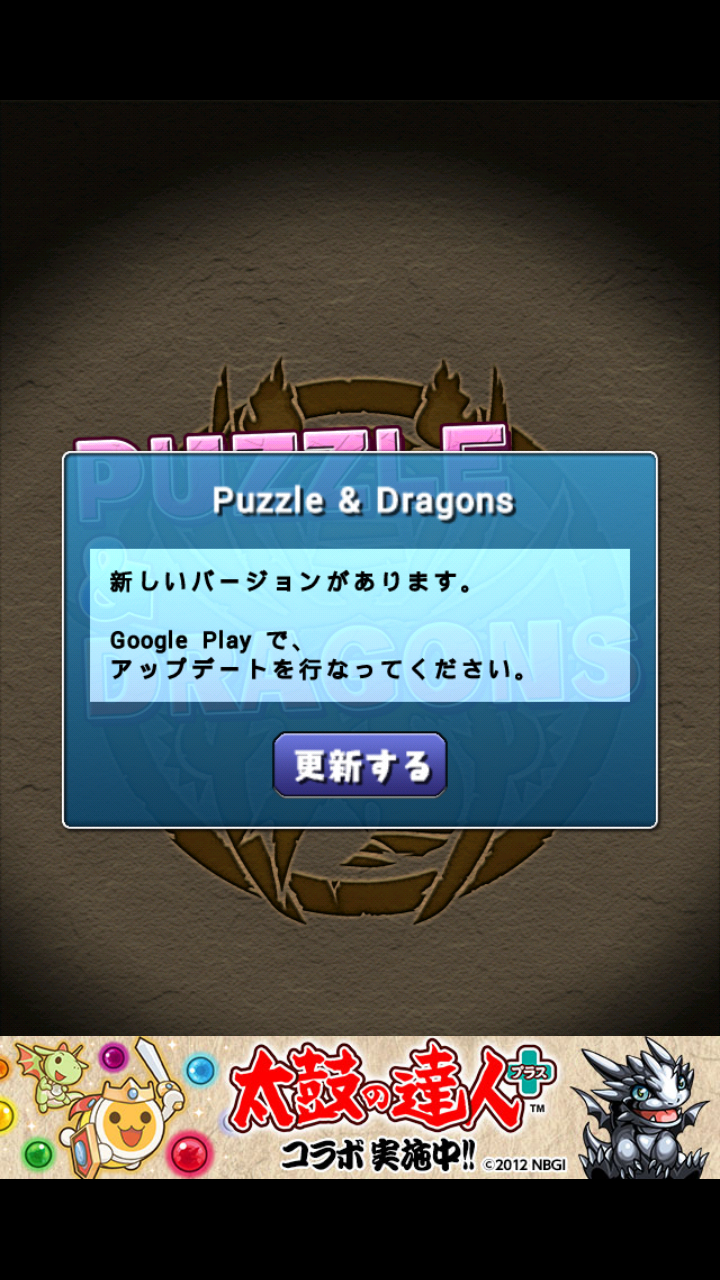Open the 太鼓の達人 collaboration banner
This screenshot has height=1280, width=720.
(x=360, y=1107)
